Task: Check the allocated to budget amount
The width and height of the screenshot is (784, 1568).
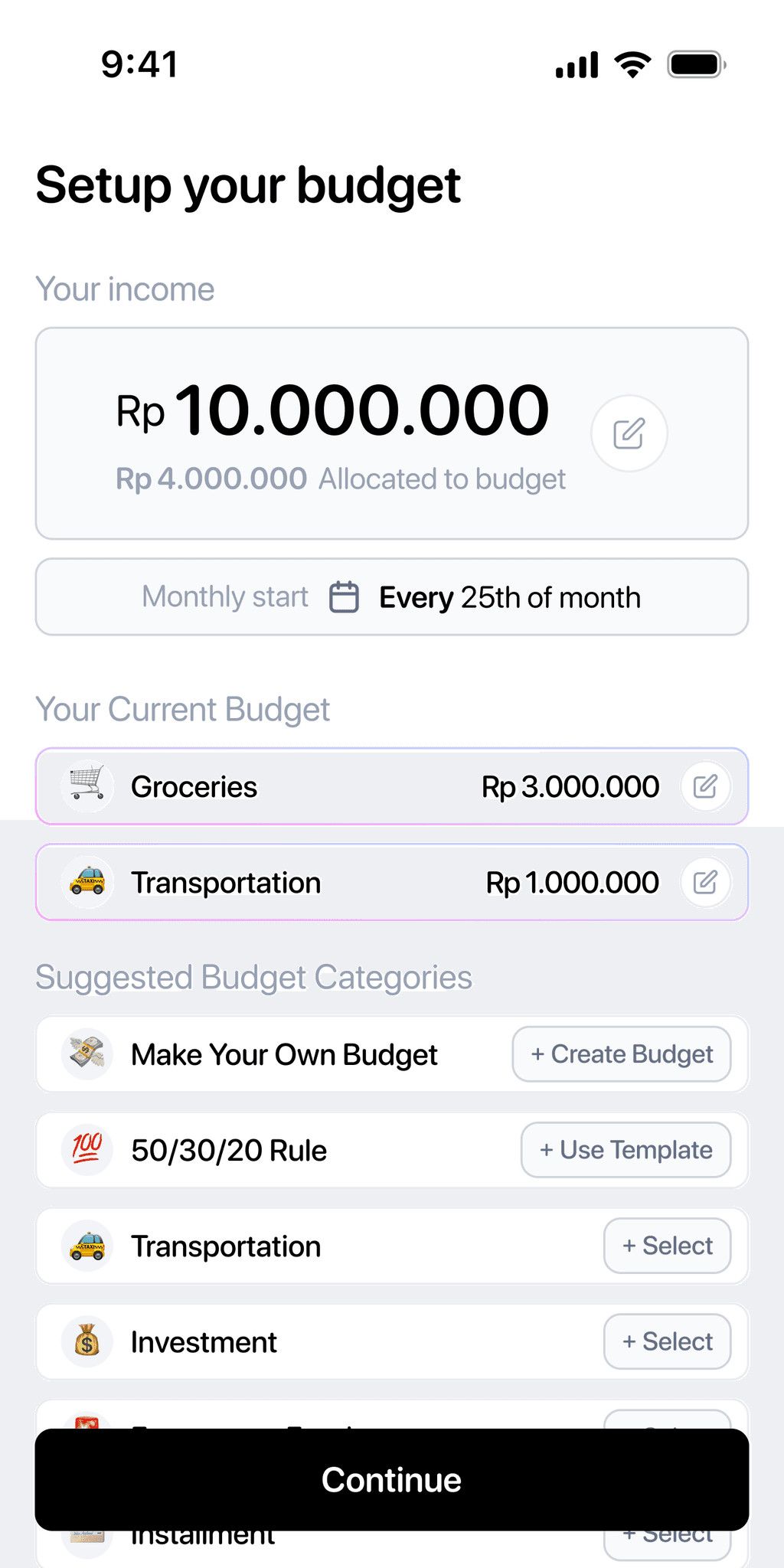Action: (340, 479)
